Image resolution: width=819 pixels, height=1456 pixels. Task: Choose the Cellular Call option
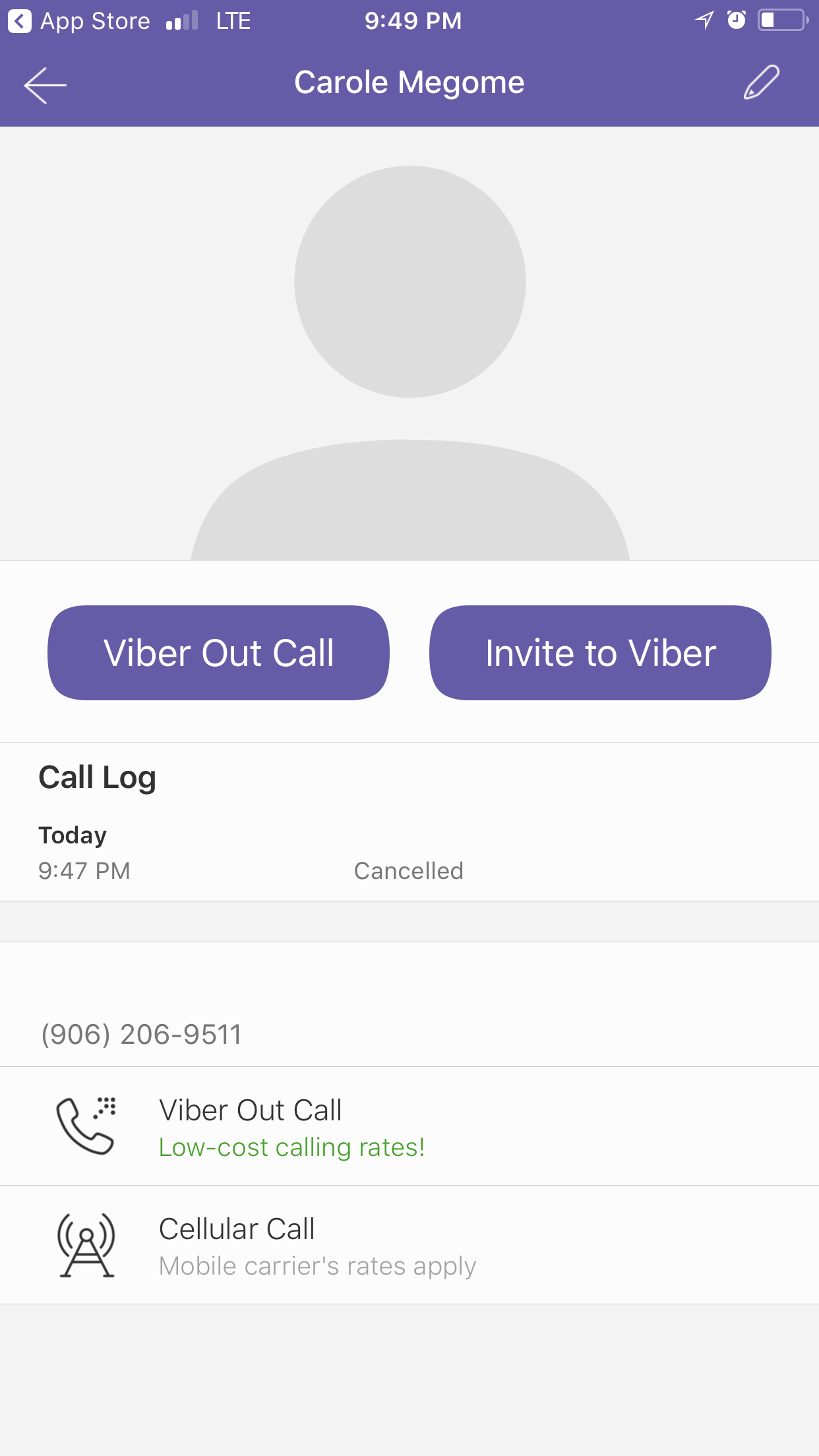point(409,1245)
